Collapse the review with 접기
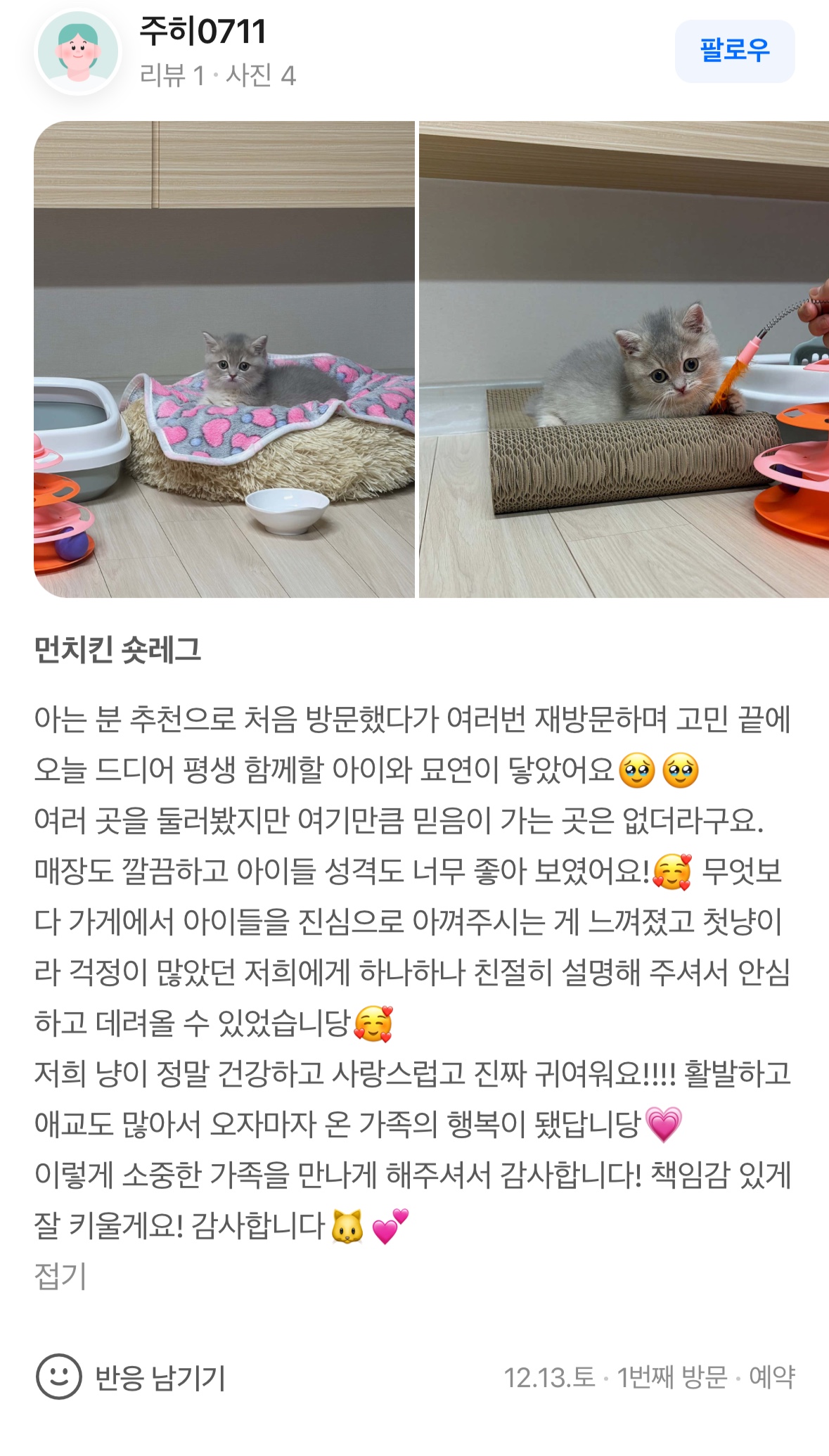This screenshot has height=1456, width=829. pos(60,1275)
